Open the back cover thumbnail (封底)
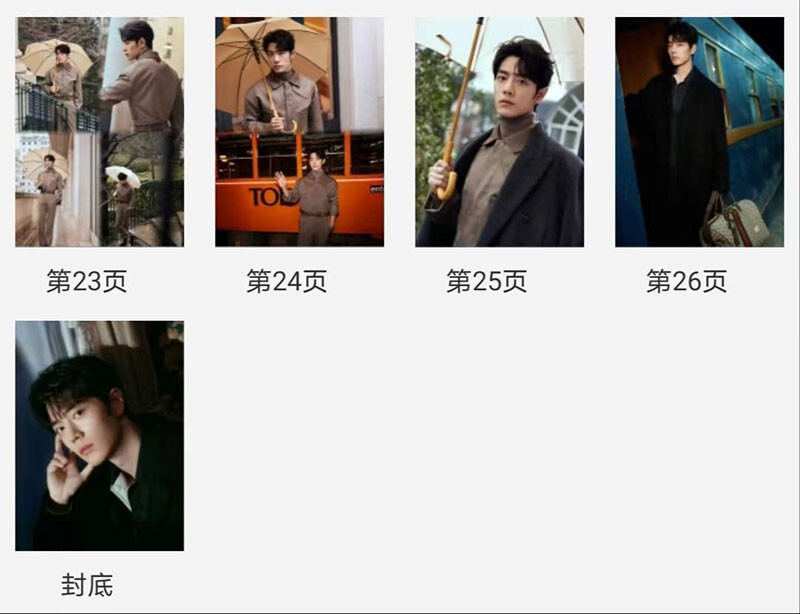Screen dimensions: 800x614 tap(99, 436)
